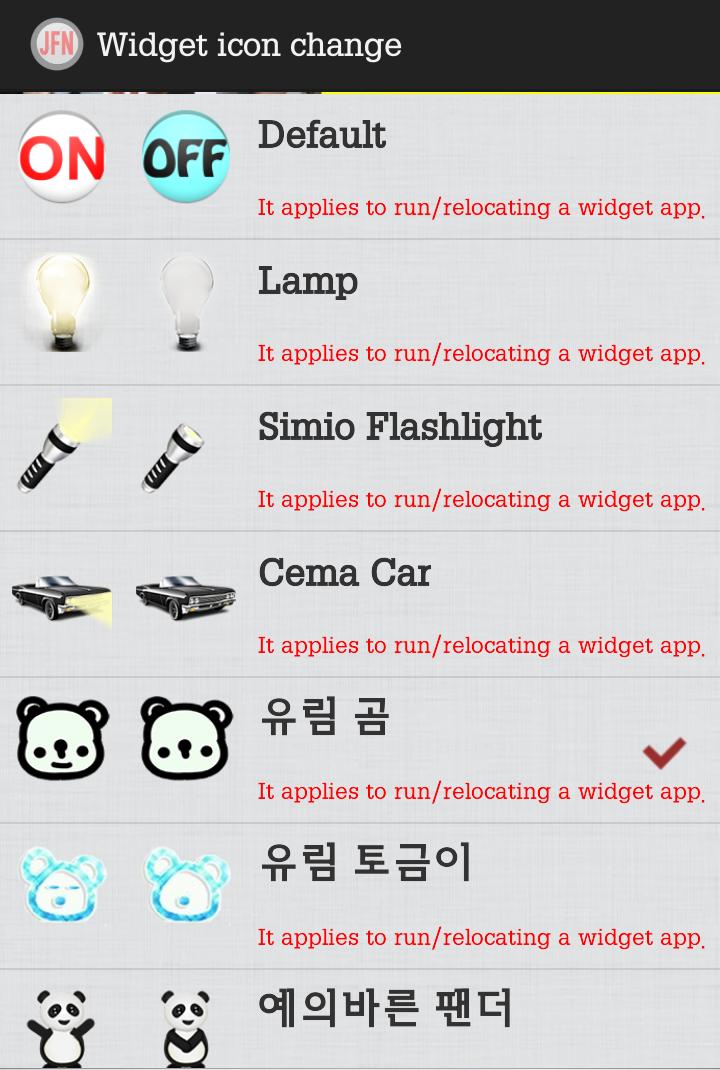The height and width of the screenshot is (1070, 720).
Task: Choose the 유림 토금이 icon set
Action: (x=360, y=896)
